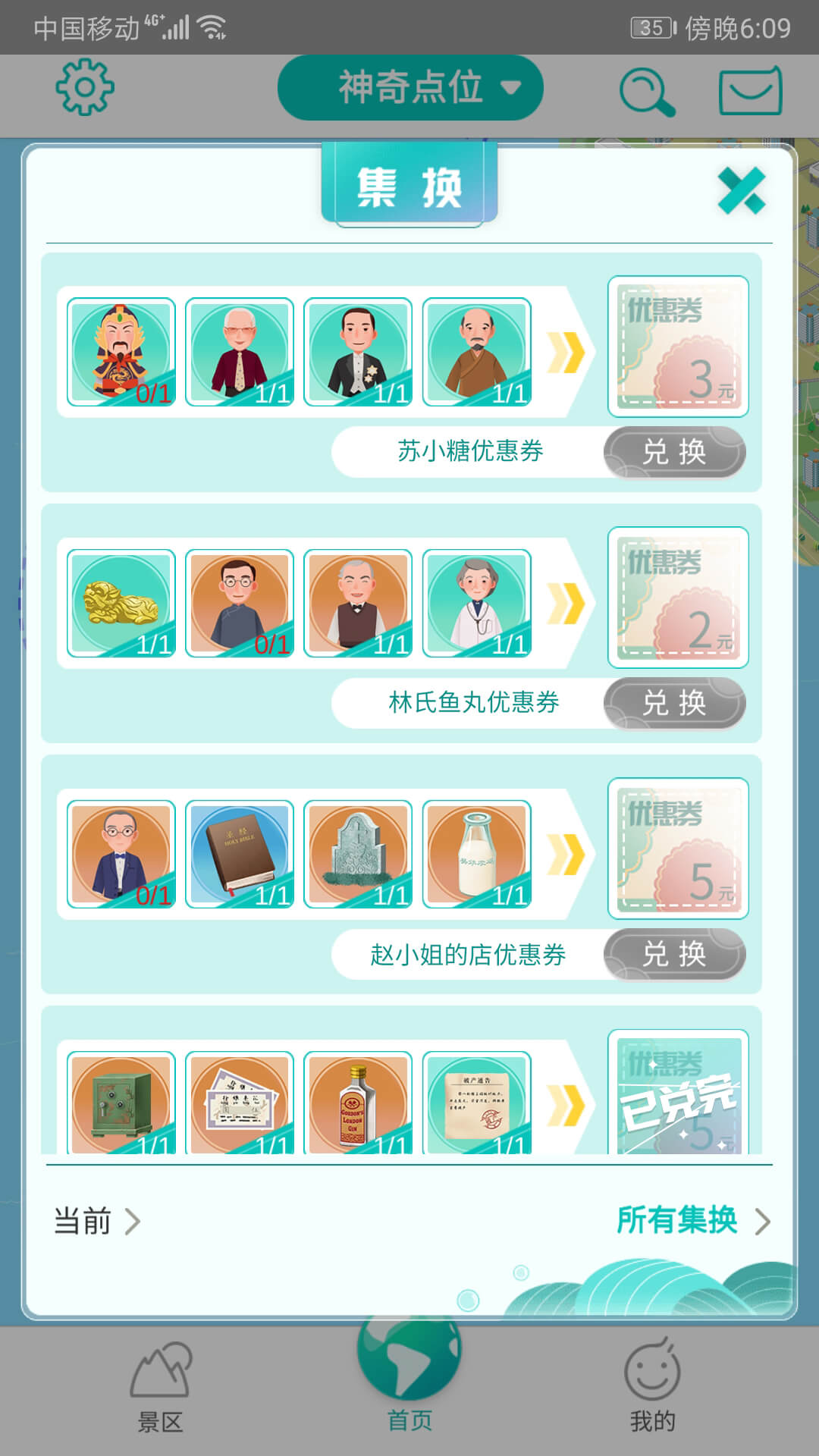Select the green safe icon in bottom row
The height and width of the screenshot is (1456, 819).
[120, 1101]
